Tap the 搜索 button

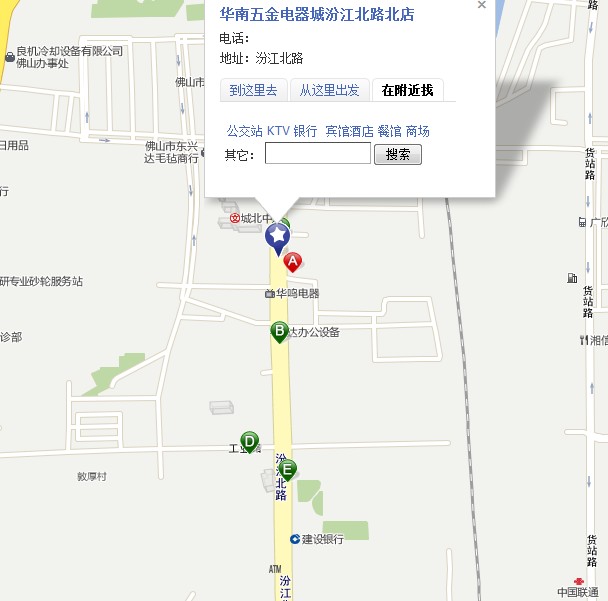point(397,154)
